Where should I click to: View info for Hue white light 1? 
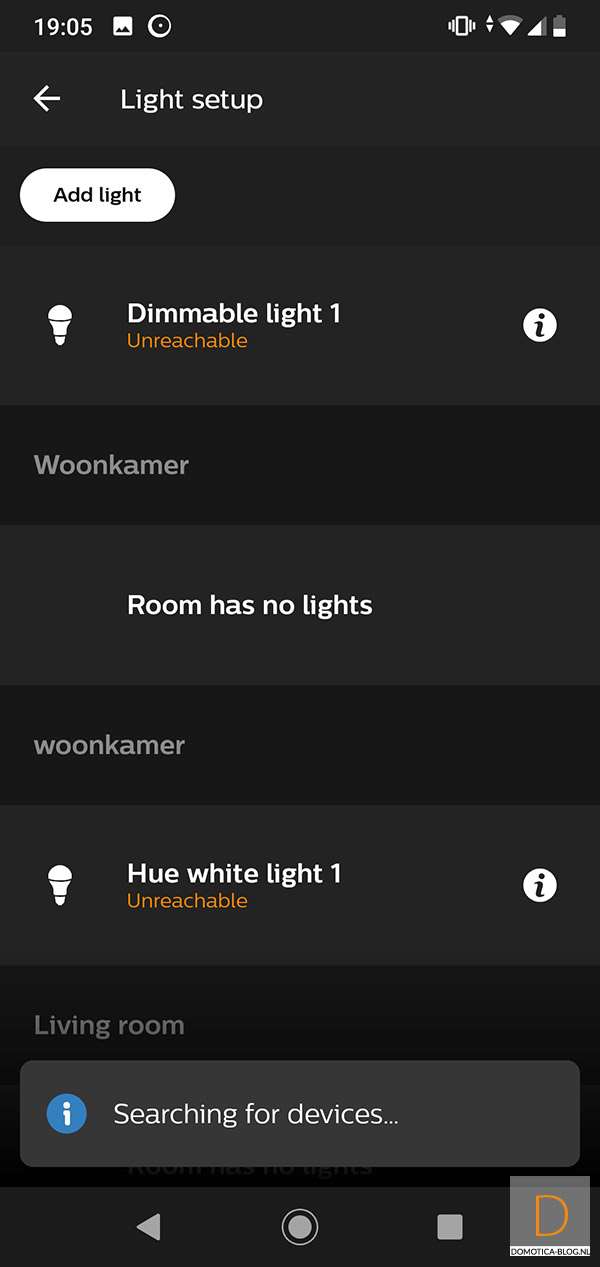tap(540, 885)
